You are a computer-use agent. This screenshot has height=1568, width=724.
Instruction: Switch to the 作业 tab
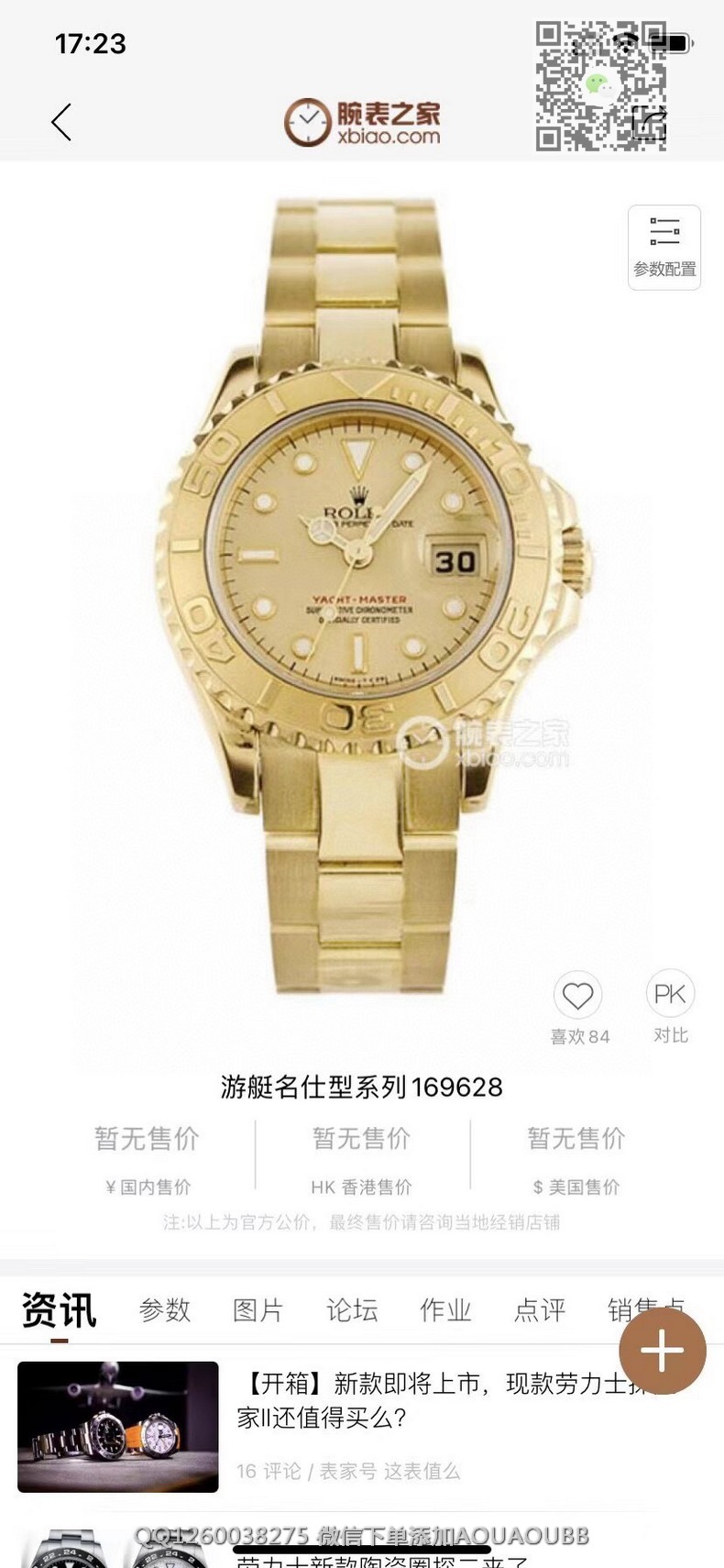click(445, 1310)
